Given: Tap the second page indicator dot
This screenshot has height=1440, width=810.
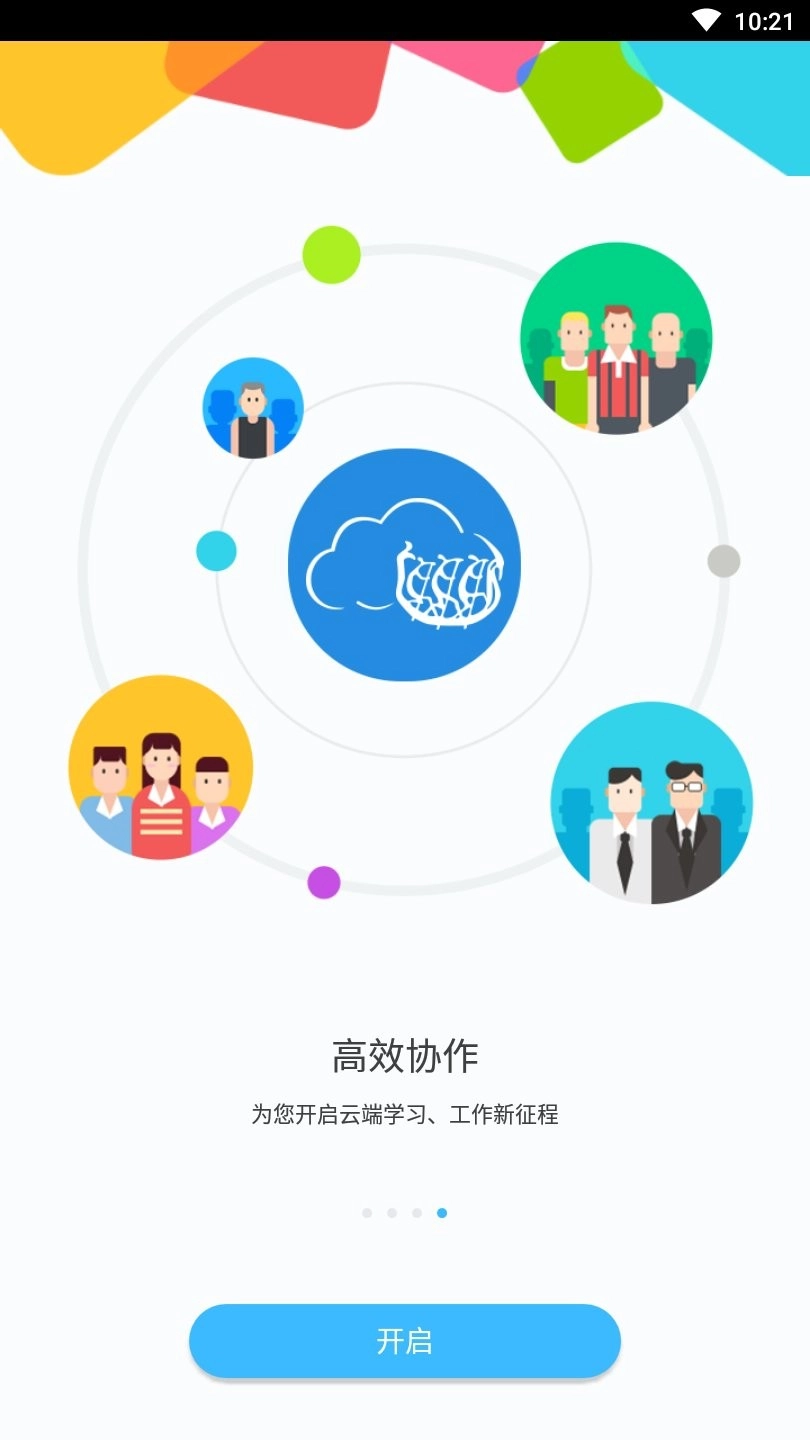Looking at the screenshot, I should (x=391, y=1212).
